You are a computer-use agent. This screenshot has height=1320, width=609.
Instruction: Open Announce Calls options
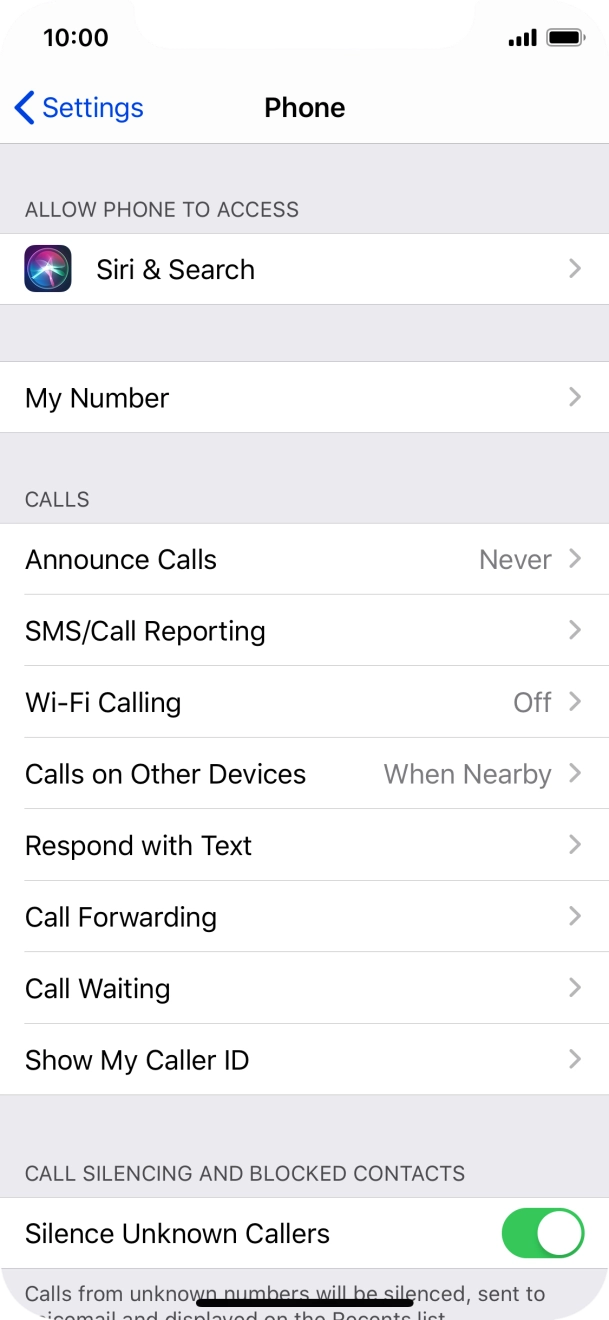(x=304, y=560)
